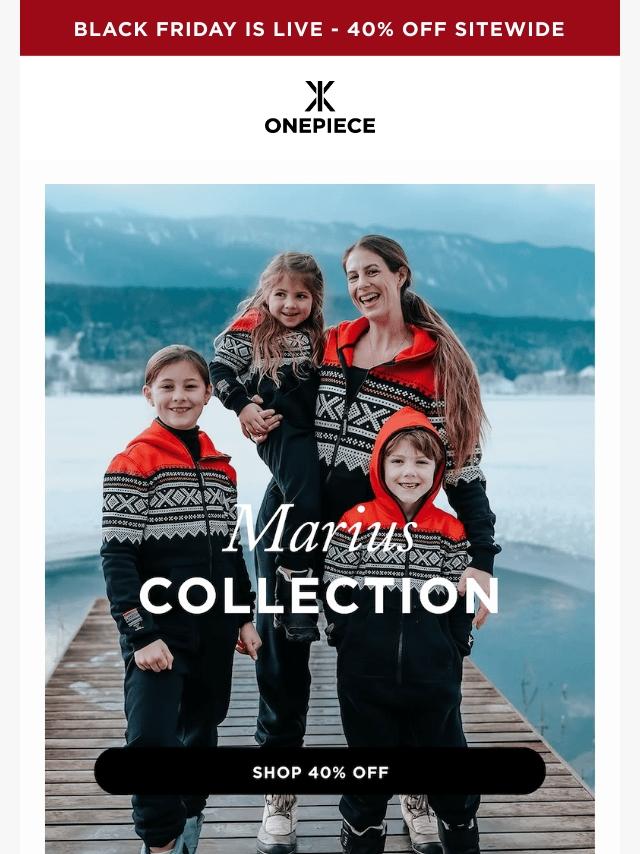Image resolution: width=640 pixels, height=854 pixels.
Task: Tap the SHOP 40% OFF button
Action: click(320, 772)
